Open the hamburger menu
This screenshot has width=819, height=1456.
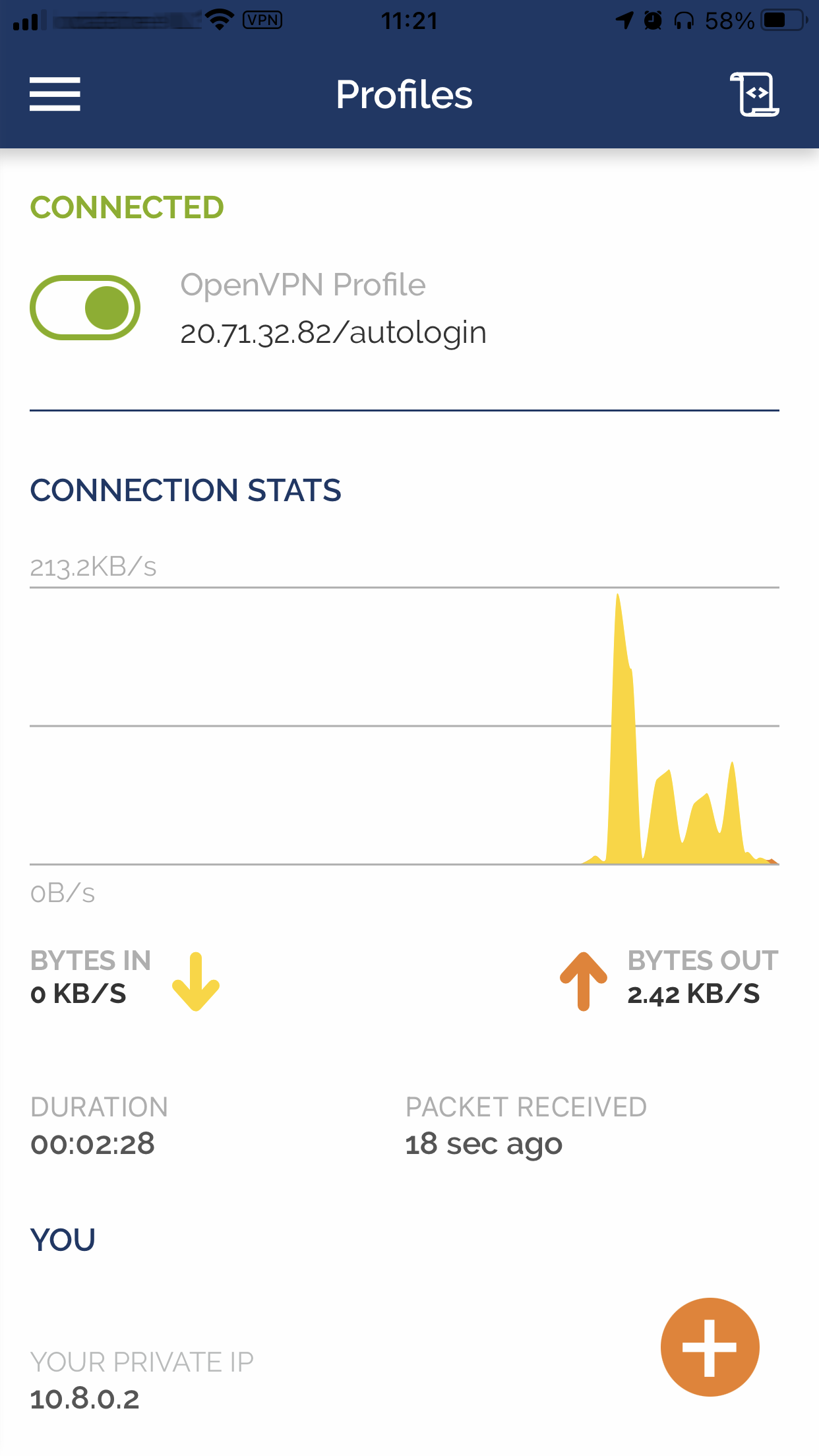point(55,94)
